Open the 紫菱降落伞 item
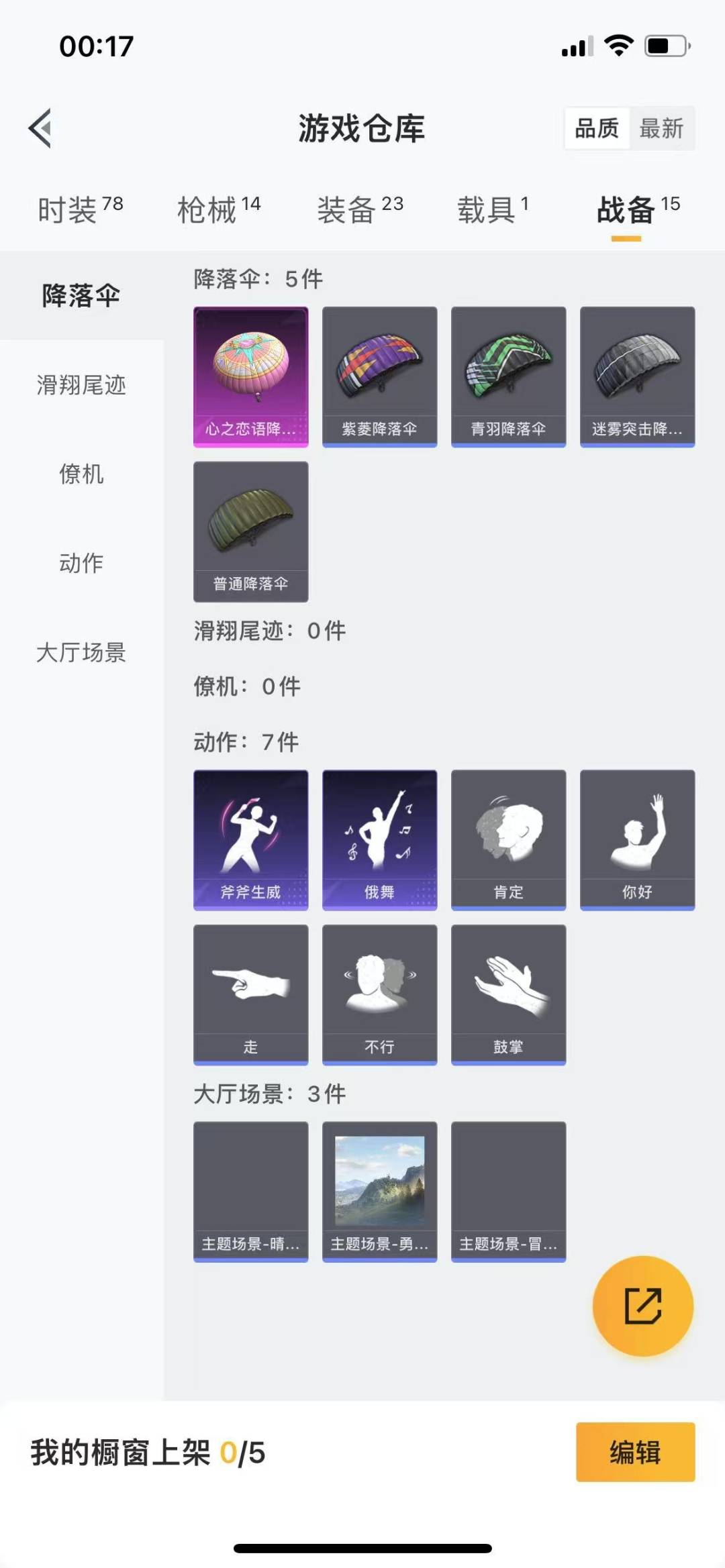Image resolution: width=725 pixels, height=1568 pixels. (380, 376)
